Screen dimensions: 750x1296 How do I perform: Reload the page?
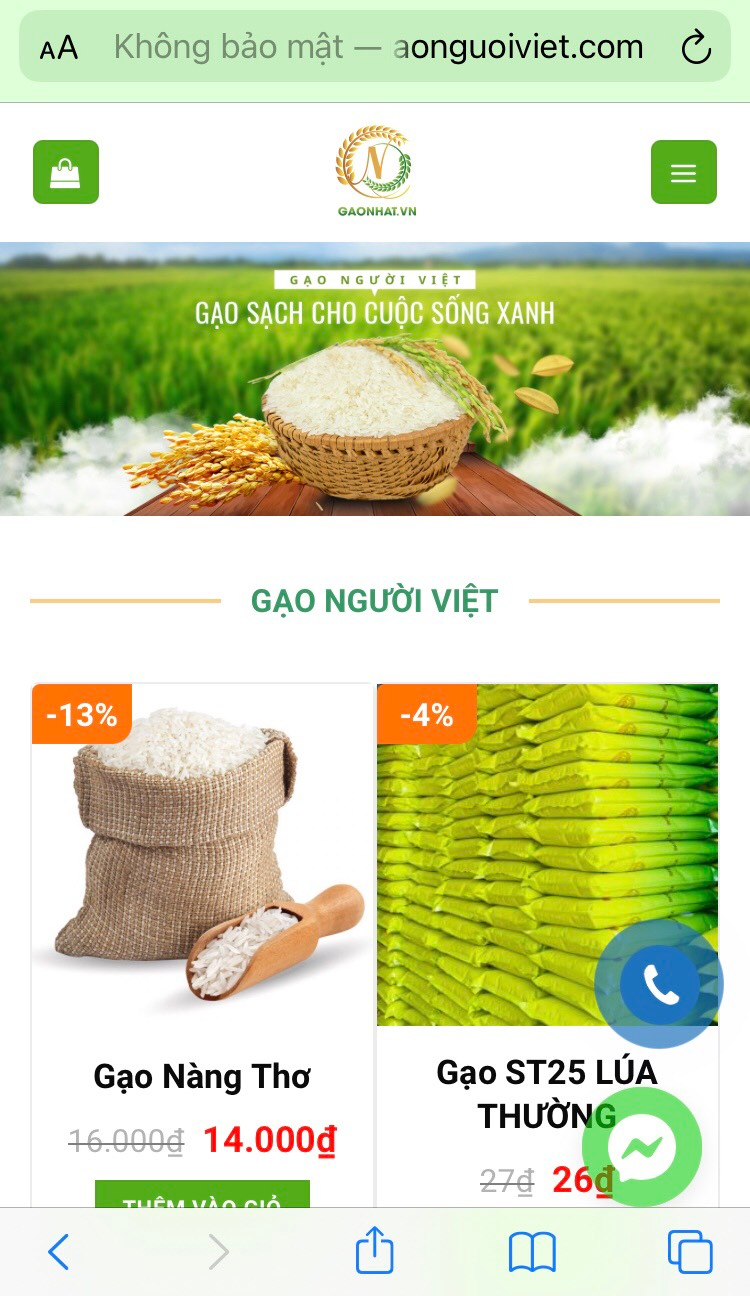pos(695,47)
